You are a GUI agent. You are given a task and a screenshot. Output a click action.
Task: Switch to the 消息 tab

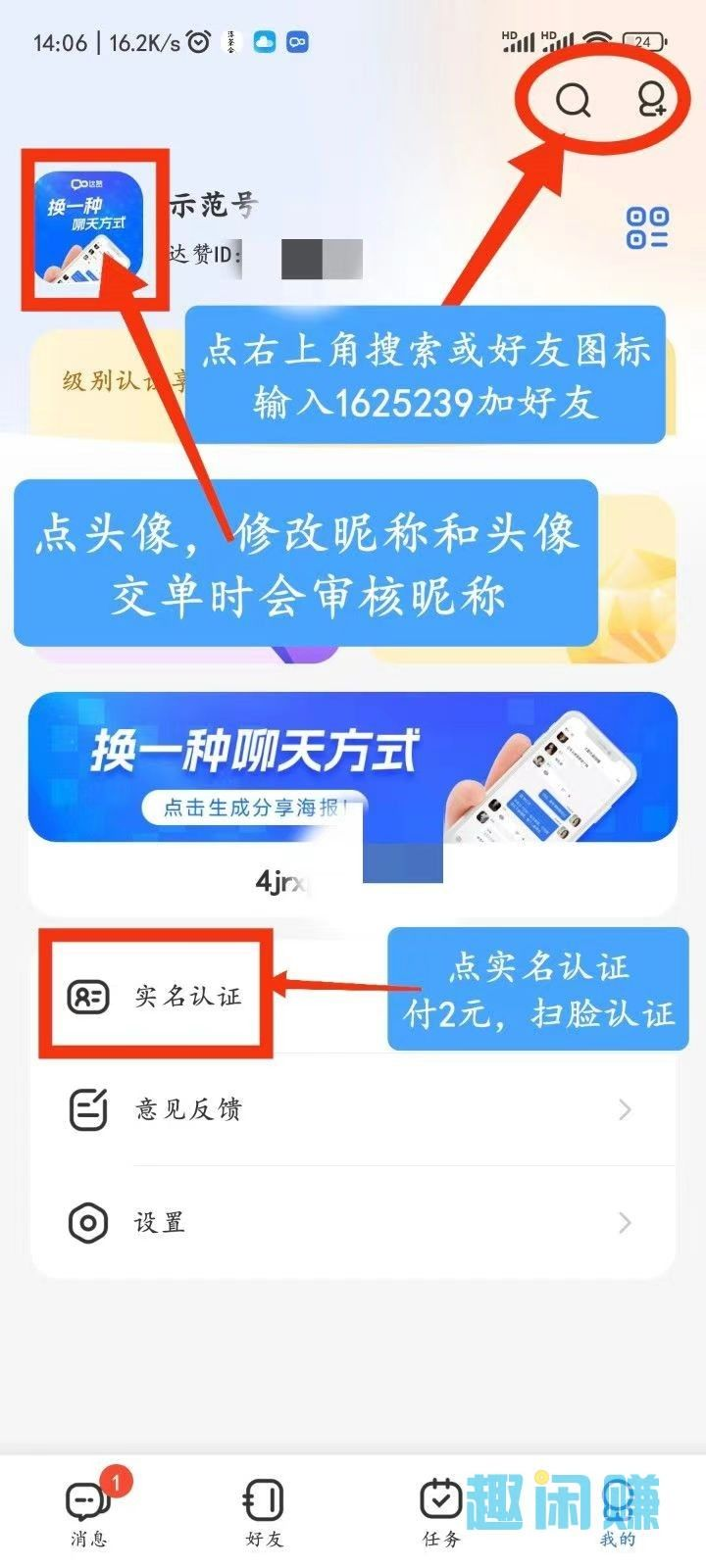88,1511
